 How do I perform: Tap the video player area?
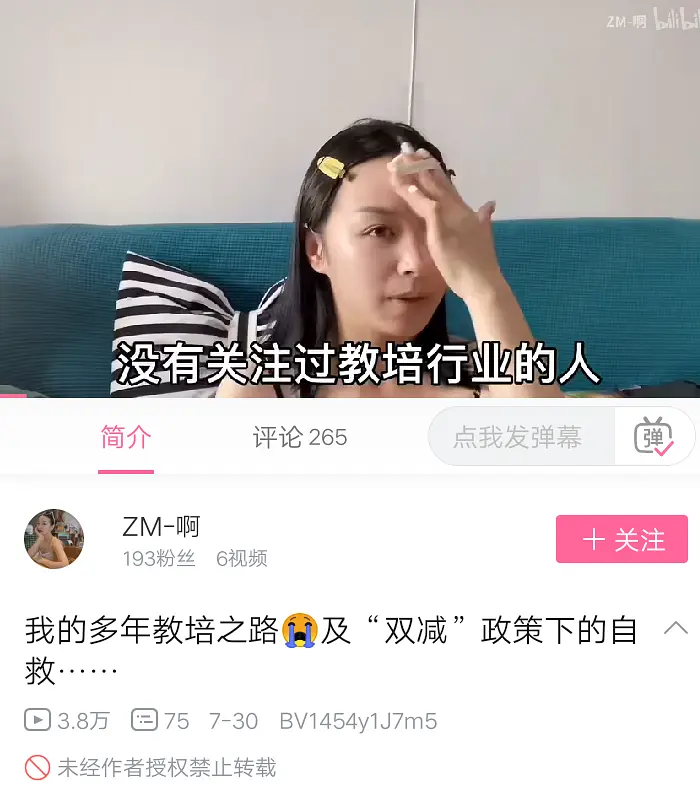pyautogui.click(x=350, y=200)
